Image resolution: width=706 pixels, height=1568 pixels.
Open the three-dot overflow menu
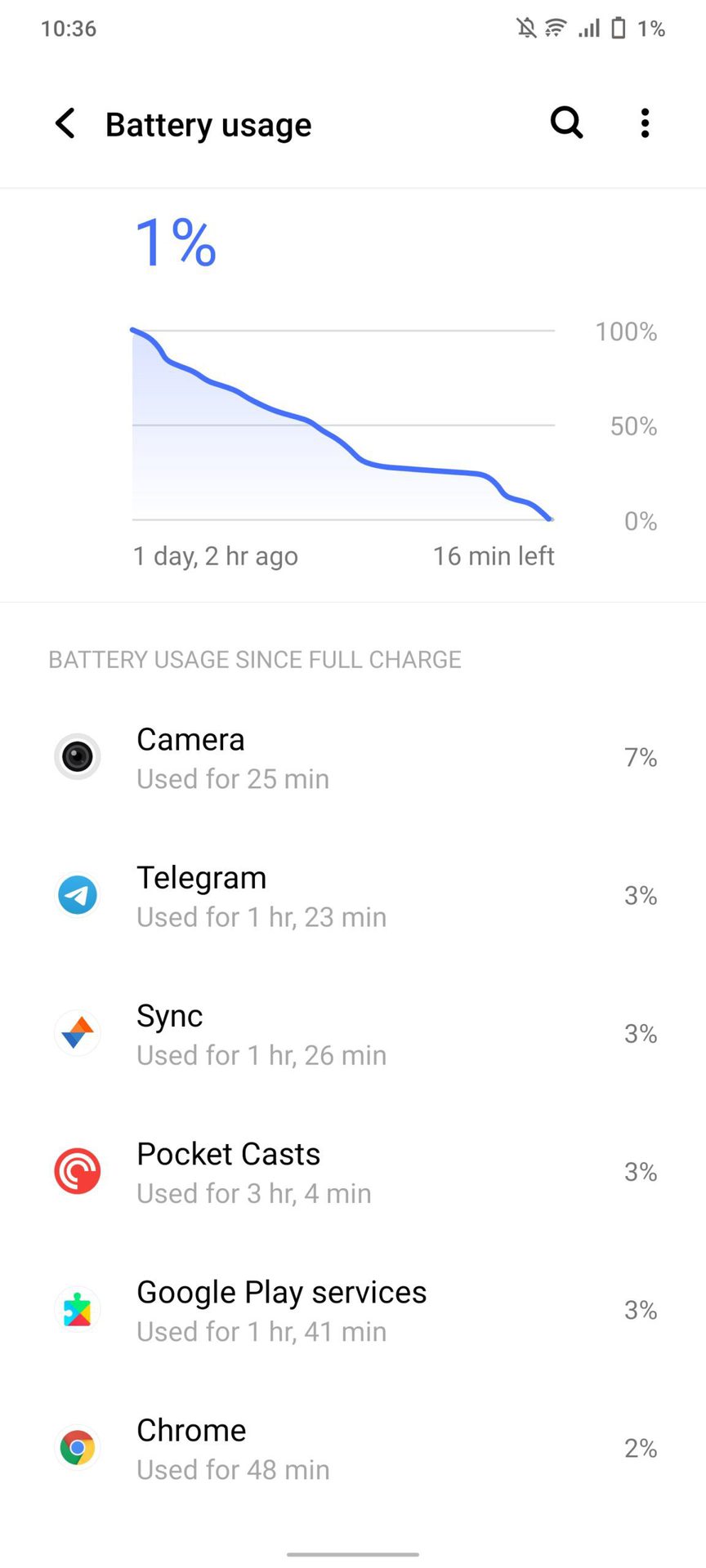click(645, 123)
